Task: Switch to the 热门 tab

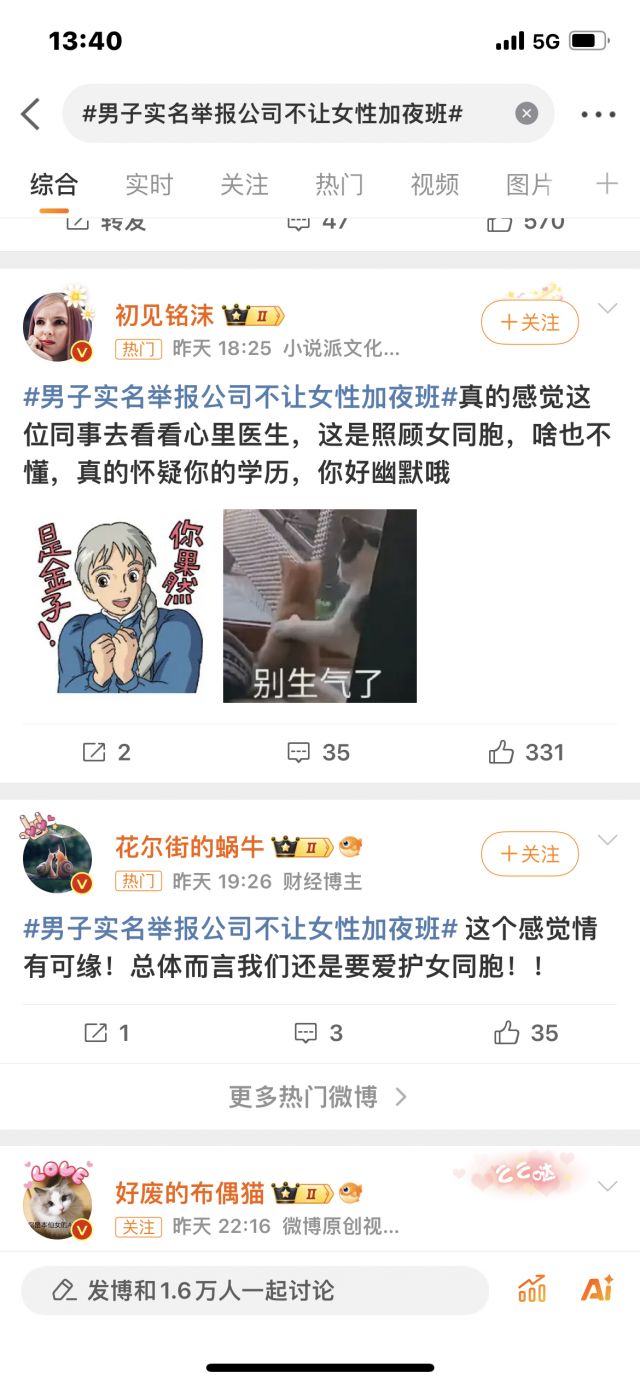Action: tap(339, 184)
